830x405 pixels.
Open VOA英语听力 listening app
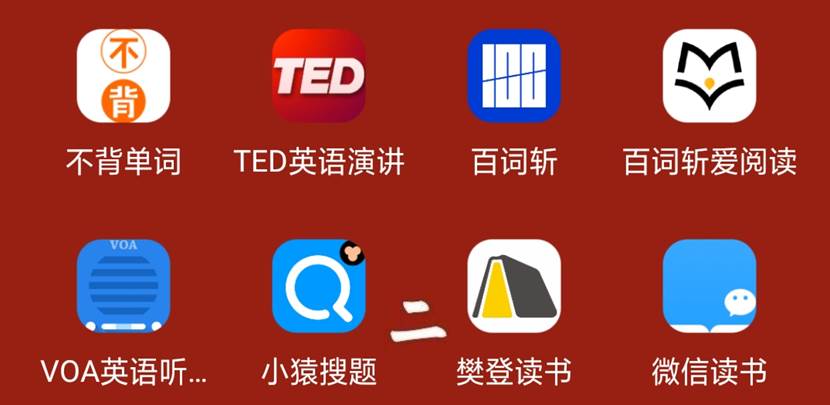coord(123,286)
